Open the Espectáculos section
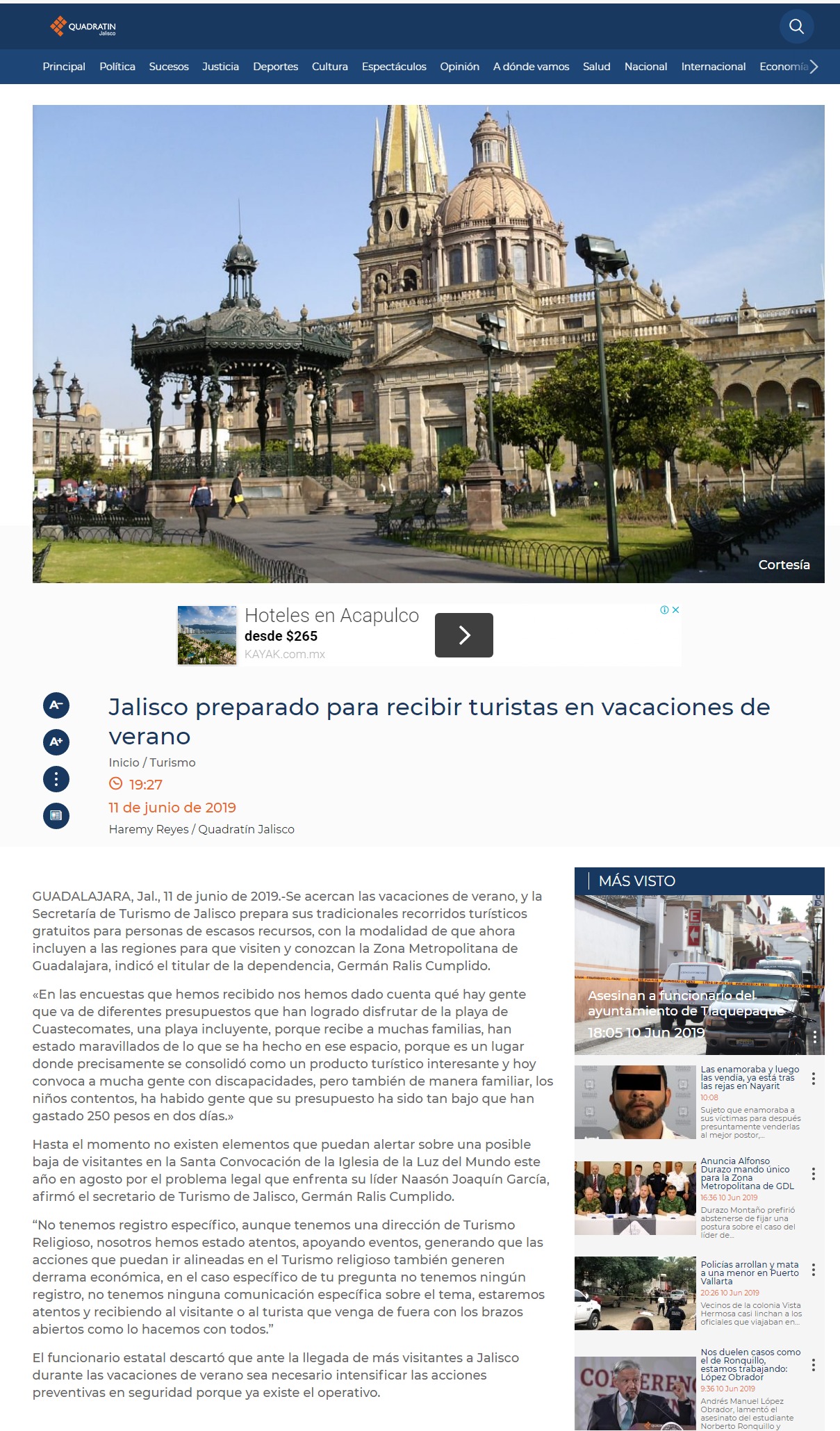Viewport: 840px width, 1431px height. tap(394, 67)
